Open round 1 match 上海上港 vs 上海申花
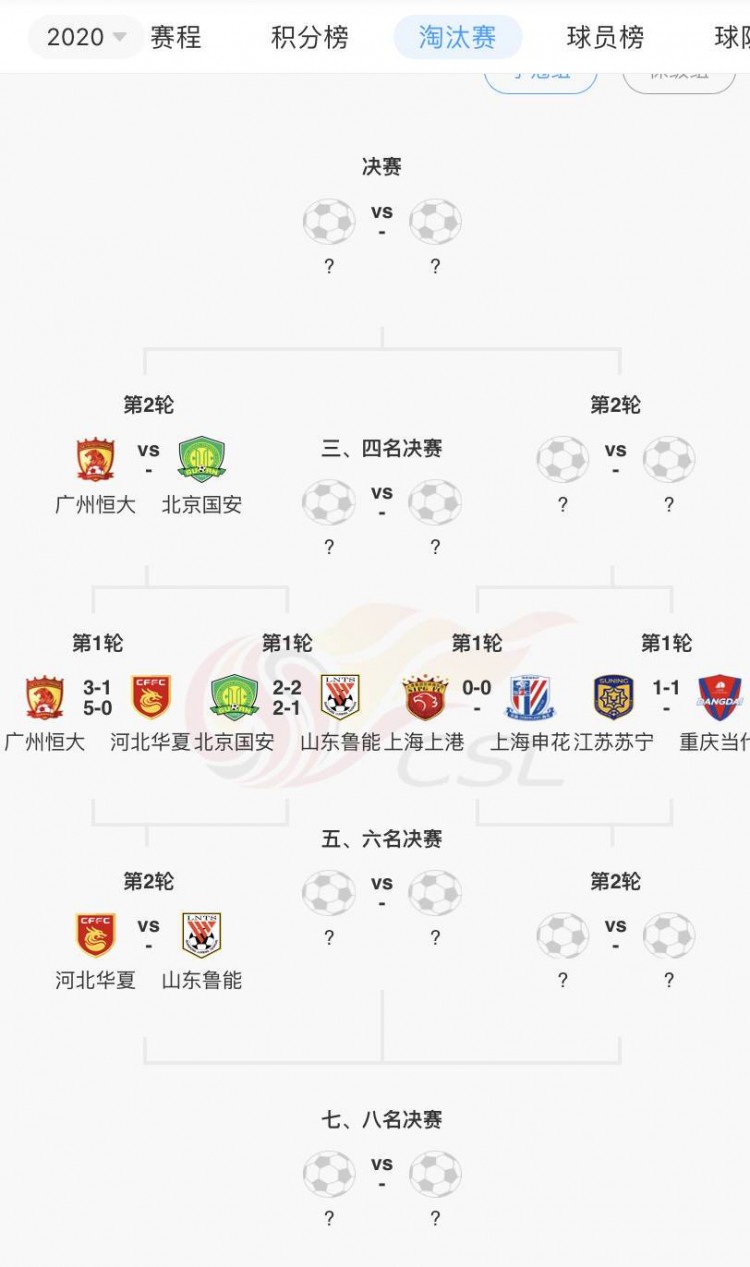 [476, 698]
